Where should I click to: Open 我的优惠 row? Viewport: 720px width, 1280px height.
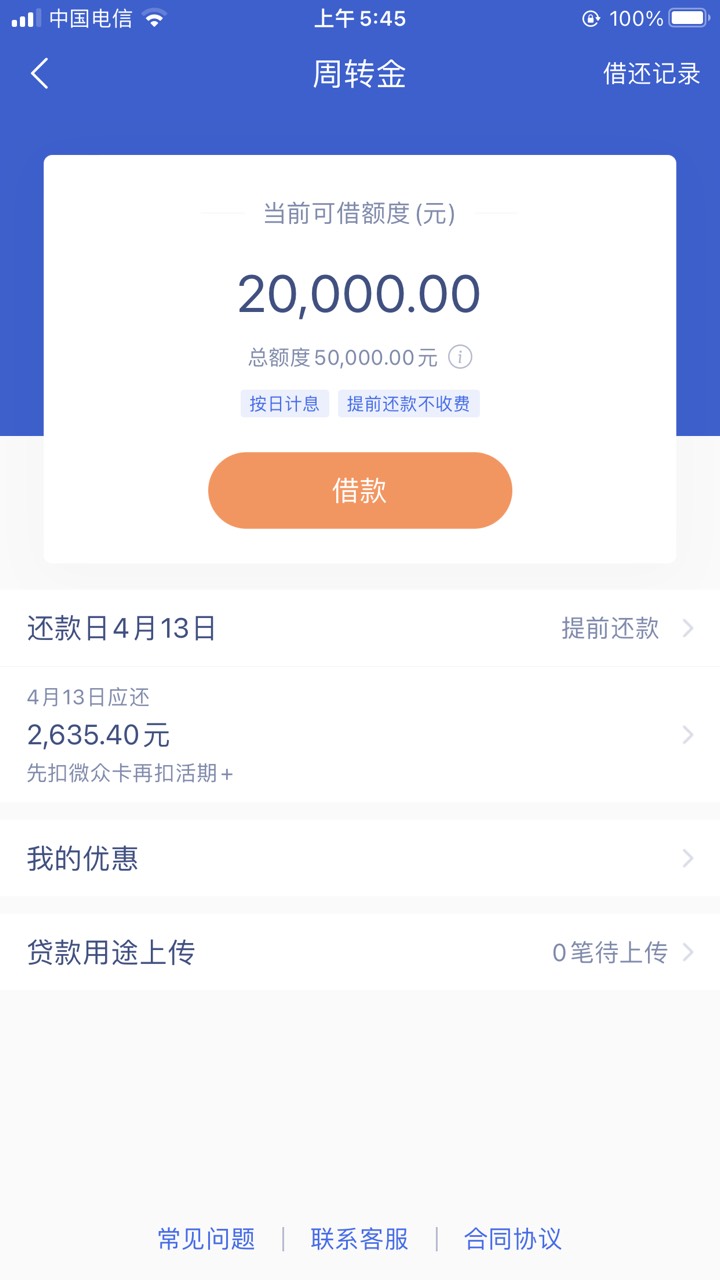360,858
